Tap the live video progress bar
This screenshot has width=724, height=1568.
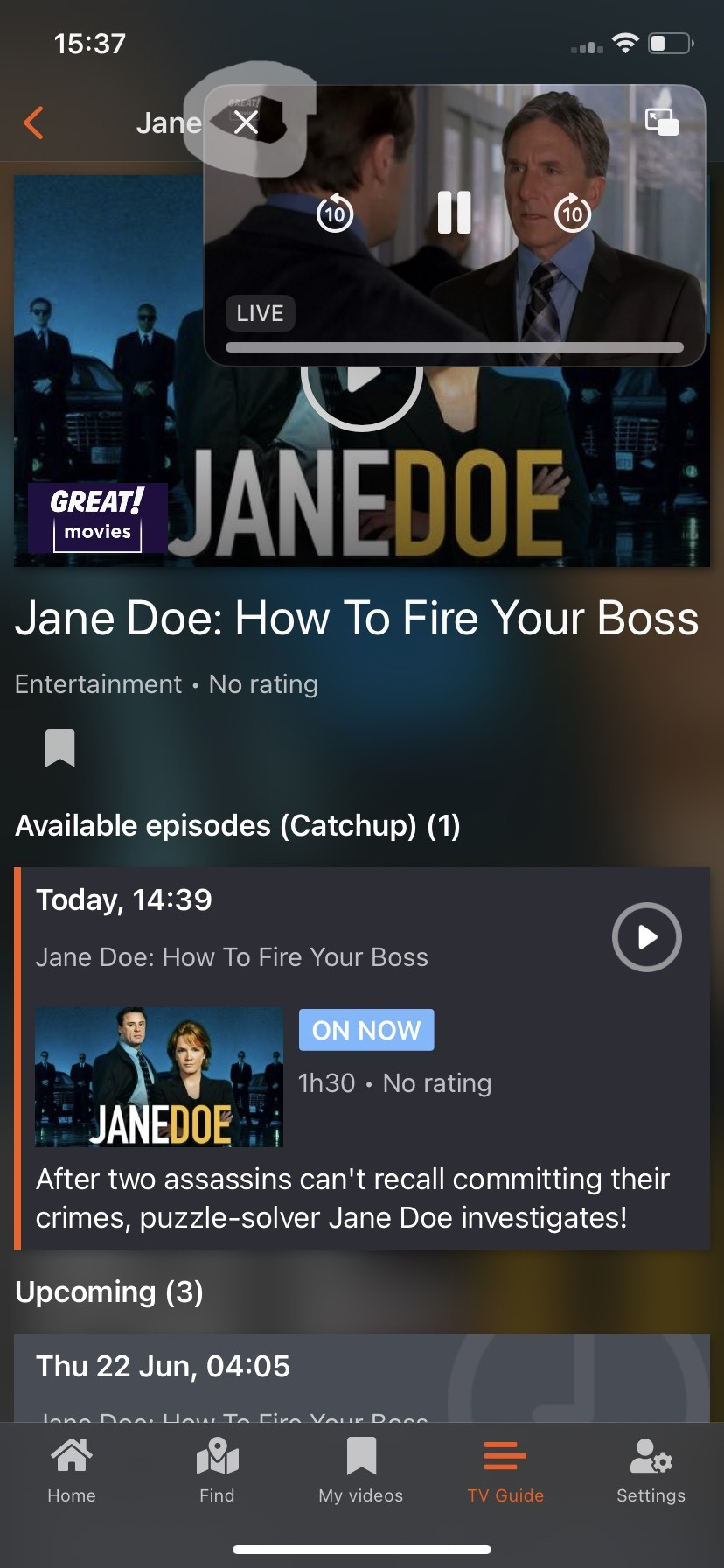pos(454,347)
